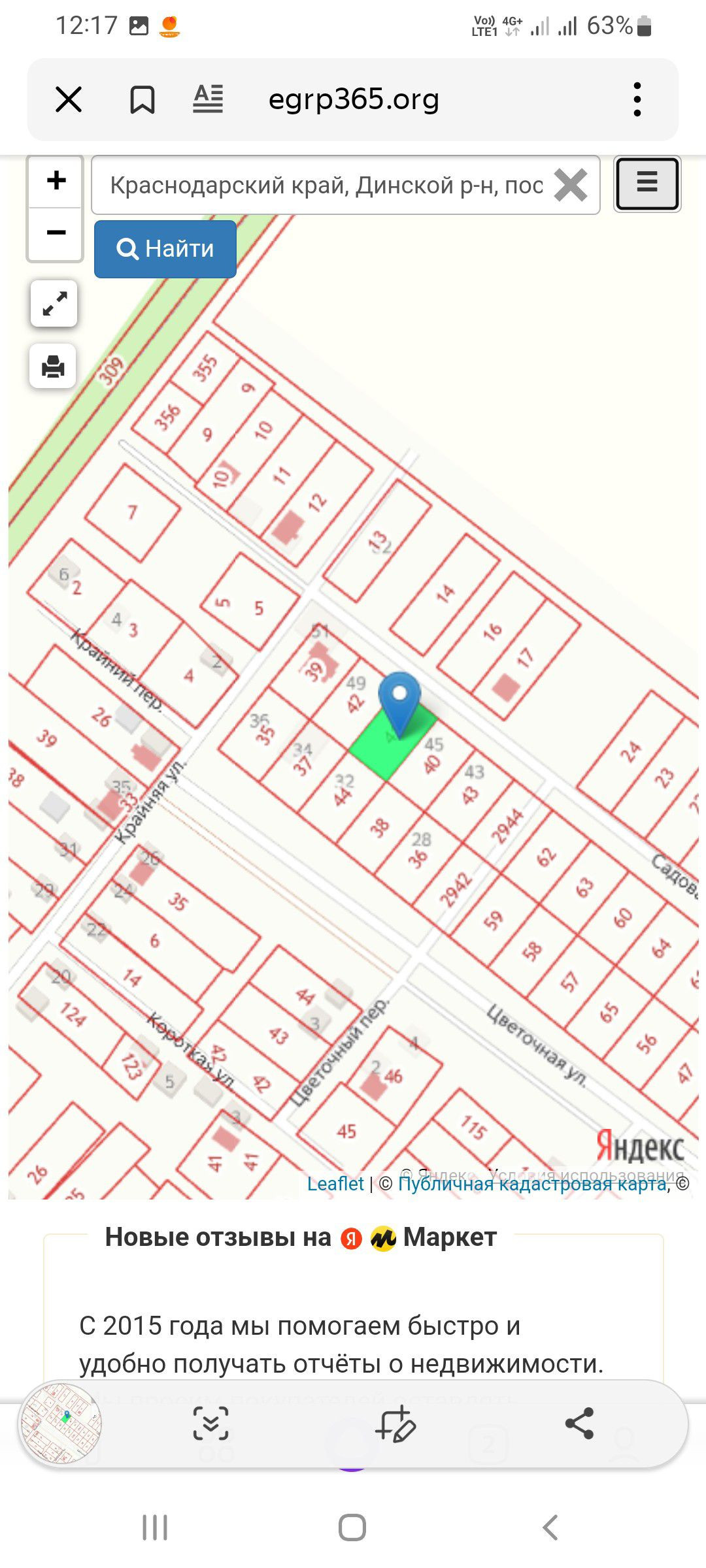This screenshot has width=706, height=1568.
Task: Expand the map to fullscreen
Action: coord(54,304)
